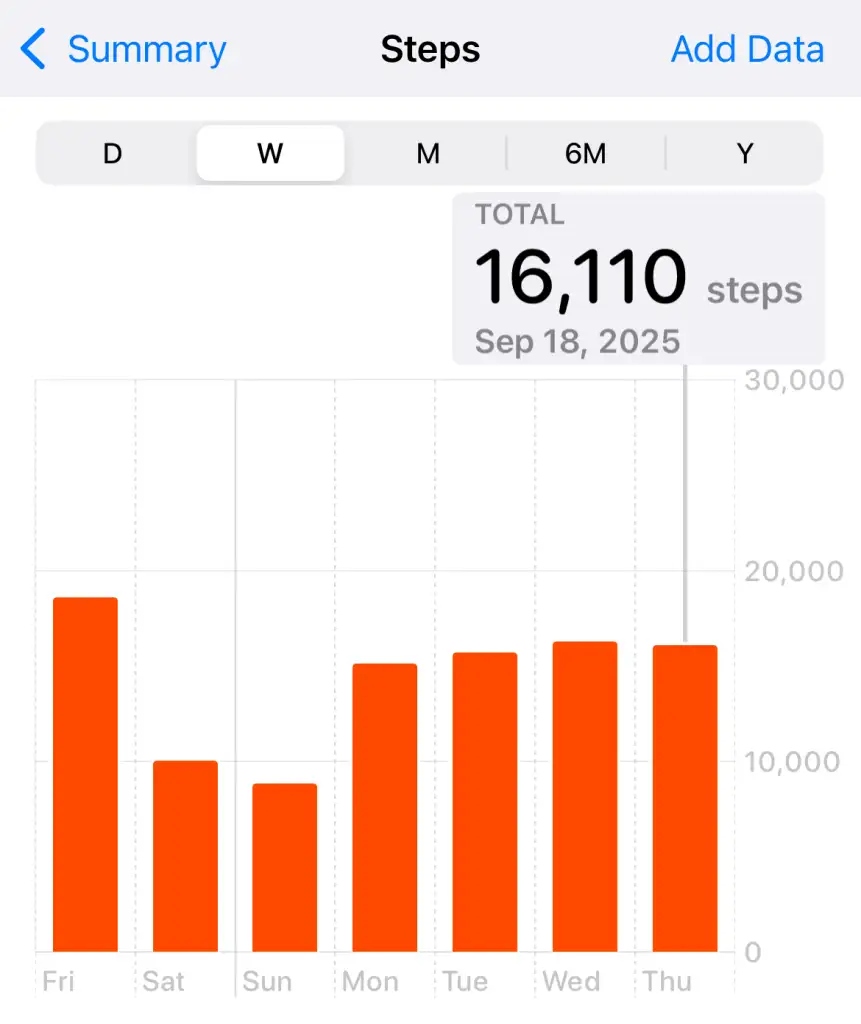The width and height of the screenshot is (861, 1024).
Task: Switch to the Y year view
Action: click(x=744, y=153)
